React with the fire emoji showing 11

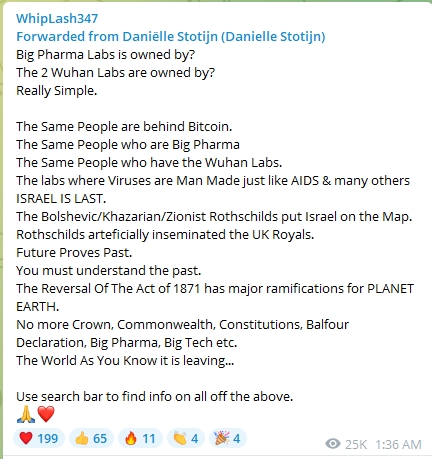[x=140, y=438]
